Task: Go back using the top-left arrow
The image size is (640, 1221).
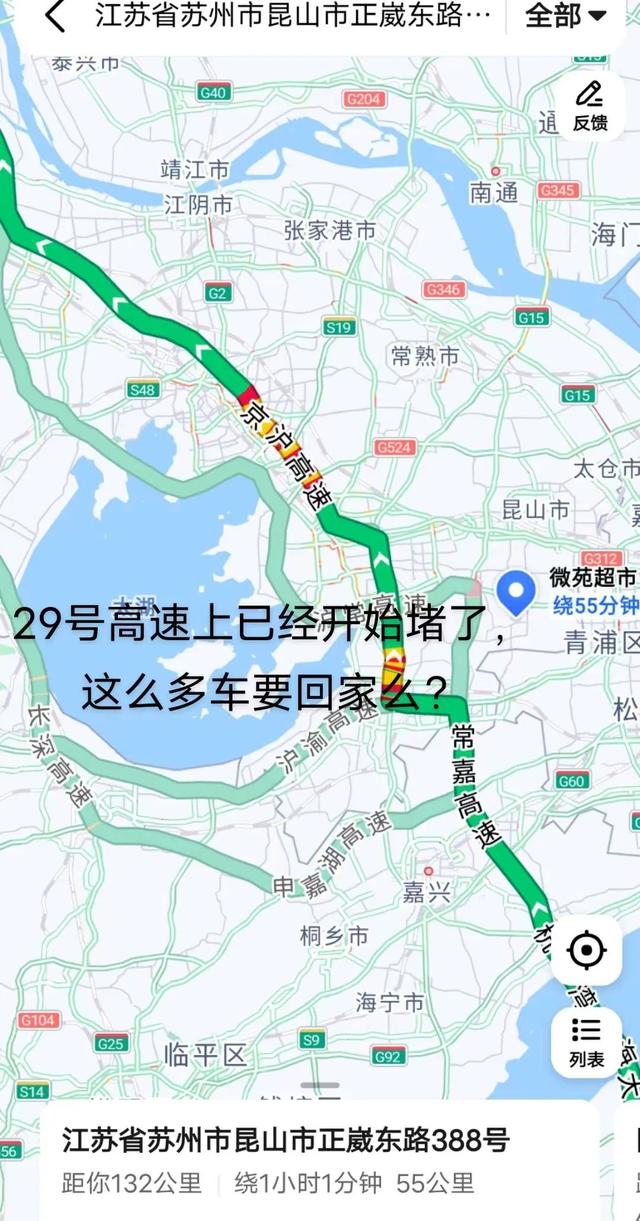Action: 56,17
